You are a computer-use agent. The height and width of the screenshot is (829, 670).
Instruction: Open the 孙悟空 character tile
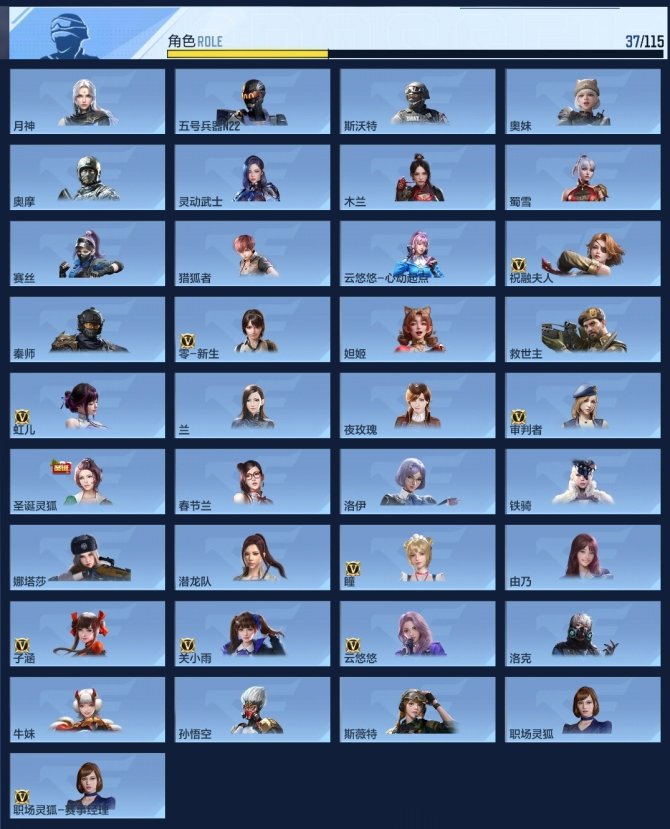click(252, 709)
